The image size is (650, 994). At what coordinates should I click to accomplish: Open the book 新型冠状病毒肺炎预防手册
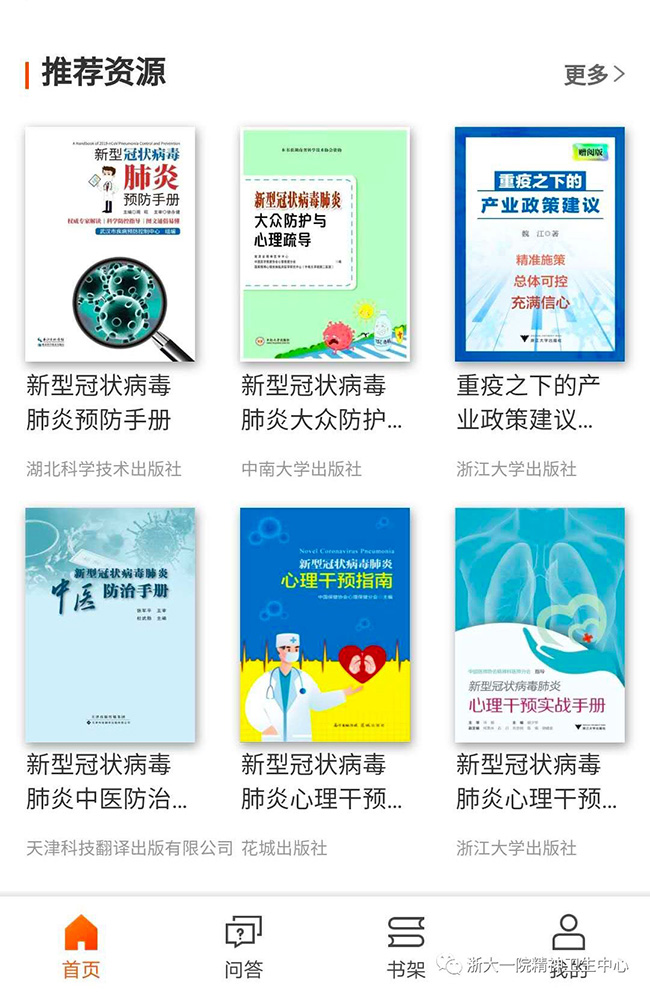(x=110, y=244)
